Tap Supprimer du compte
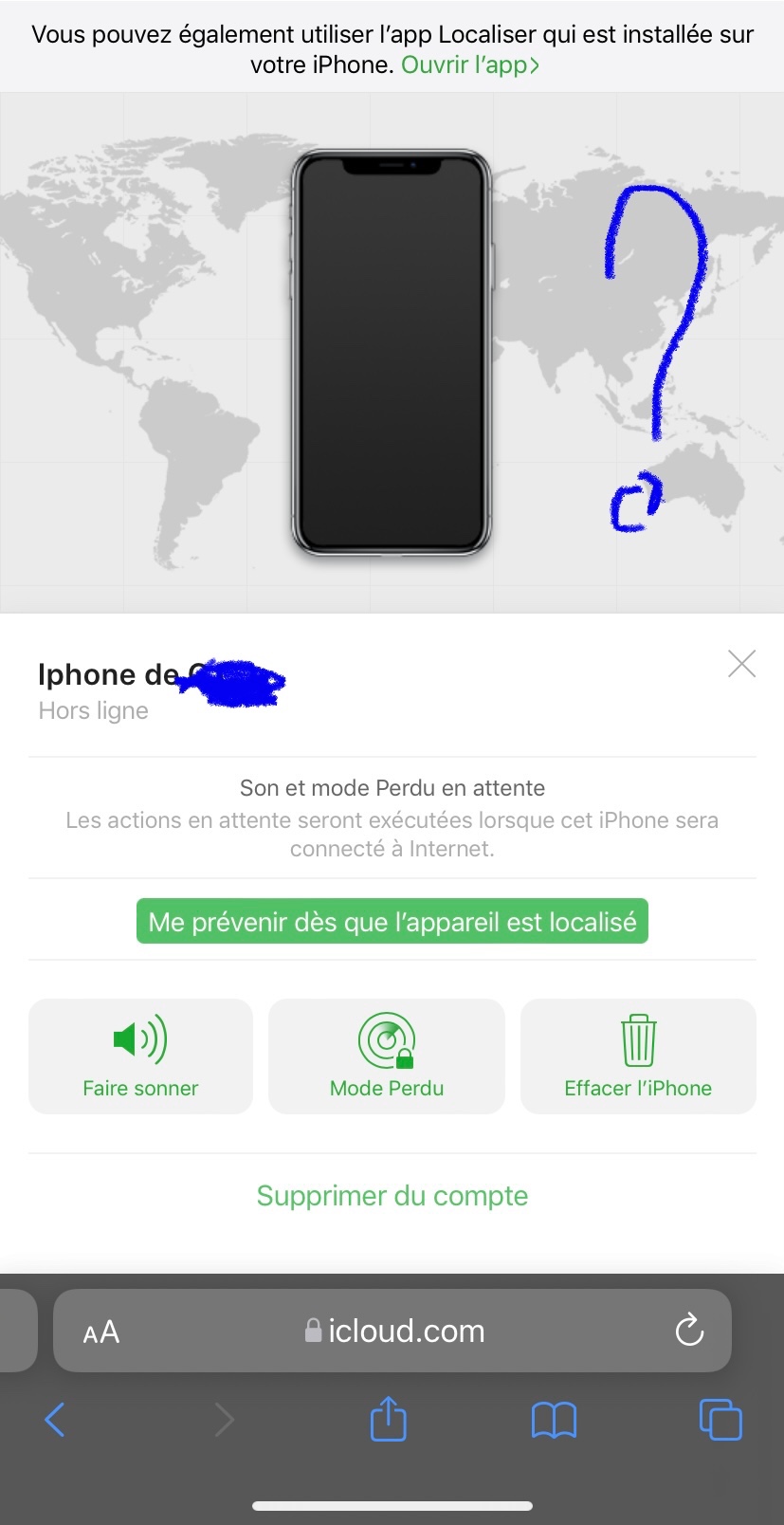 click(x=392, y=1196)
